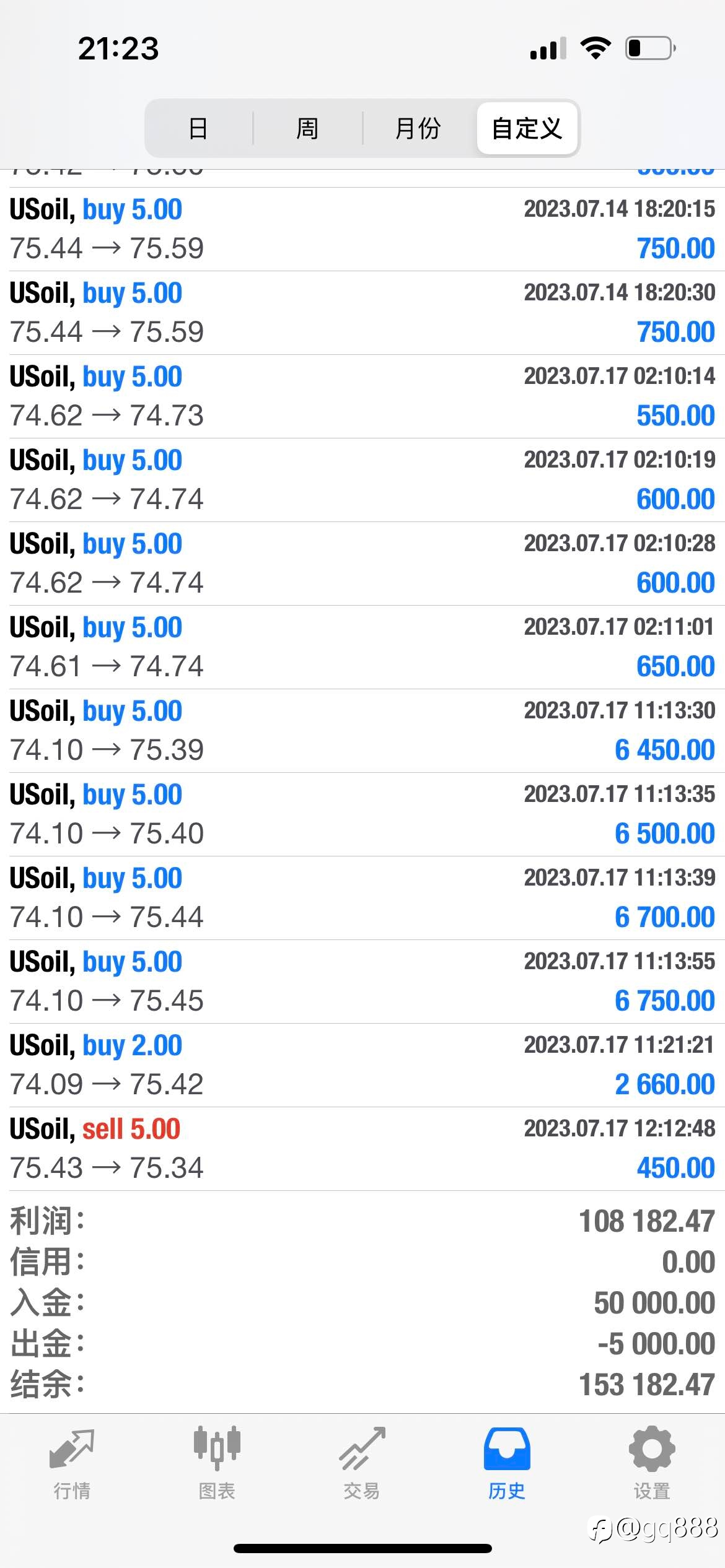Expand the USoil buy 2.00 trade row
Viewport: 725px width, 1568px height.
pos(362,1065)
